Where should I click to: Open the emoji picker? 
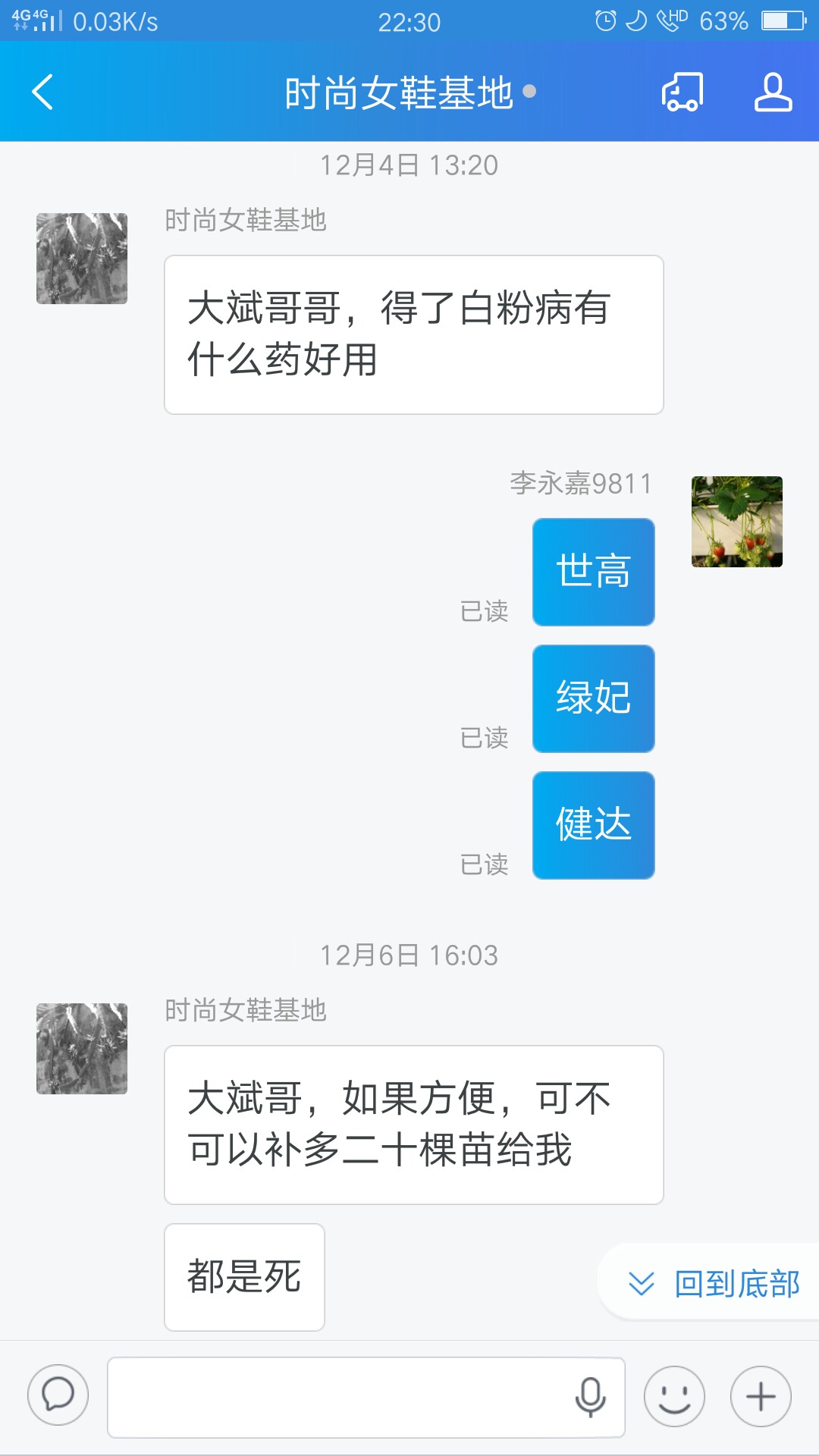pos(674,1397)
